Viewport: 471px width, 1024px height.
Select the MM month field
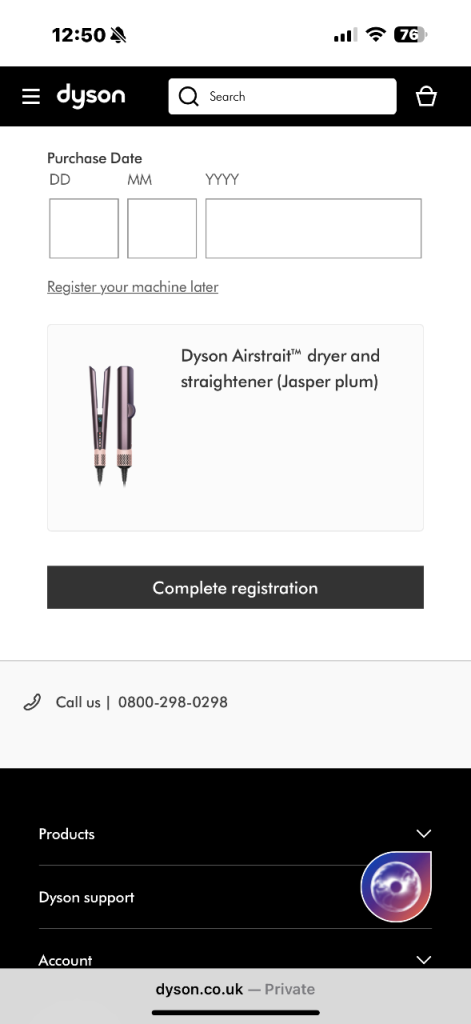162,229
